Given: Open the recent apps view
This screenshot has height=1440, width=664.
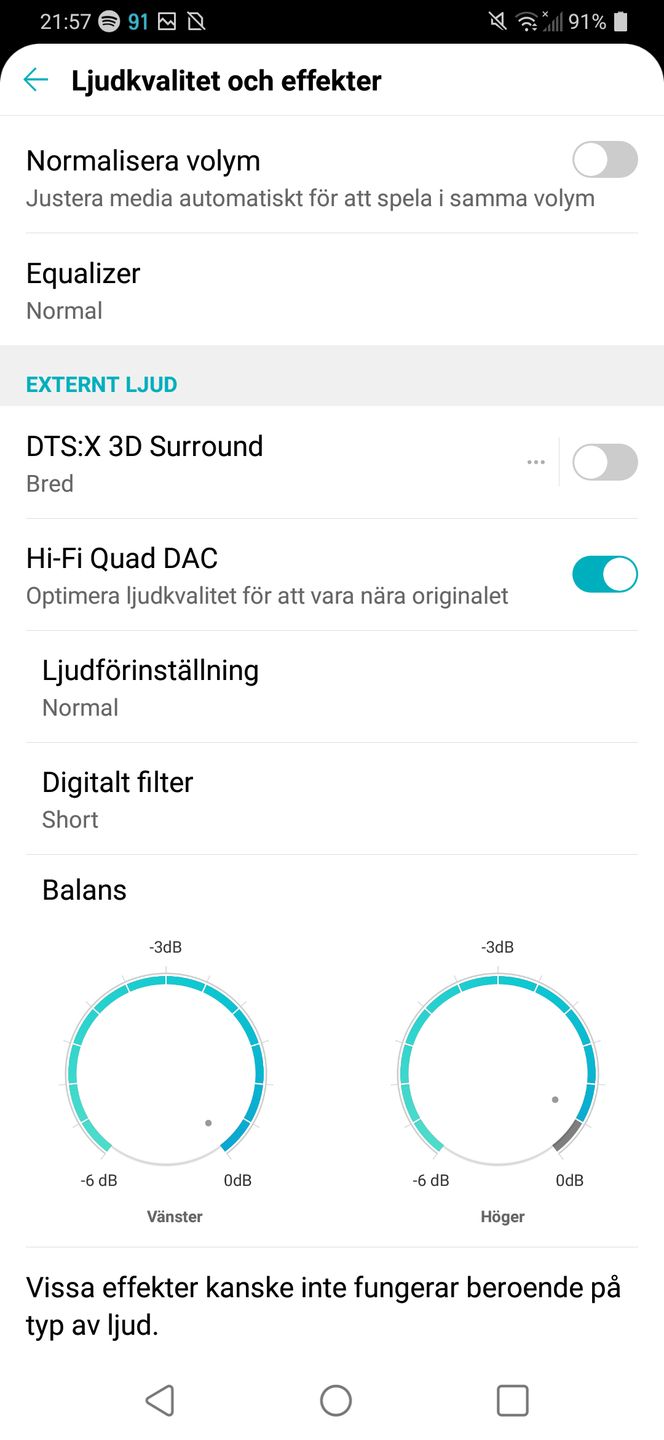Looking at the screenshot, I should (x=512, y=1400).
